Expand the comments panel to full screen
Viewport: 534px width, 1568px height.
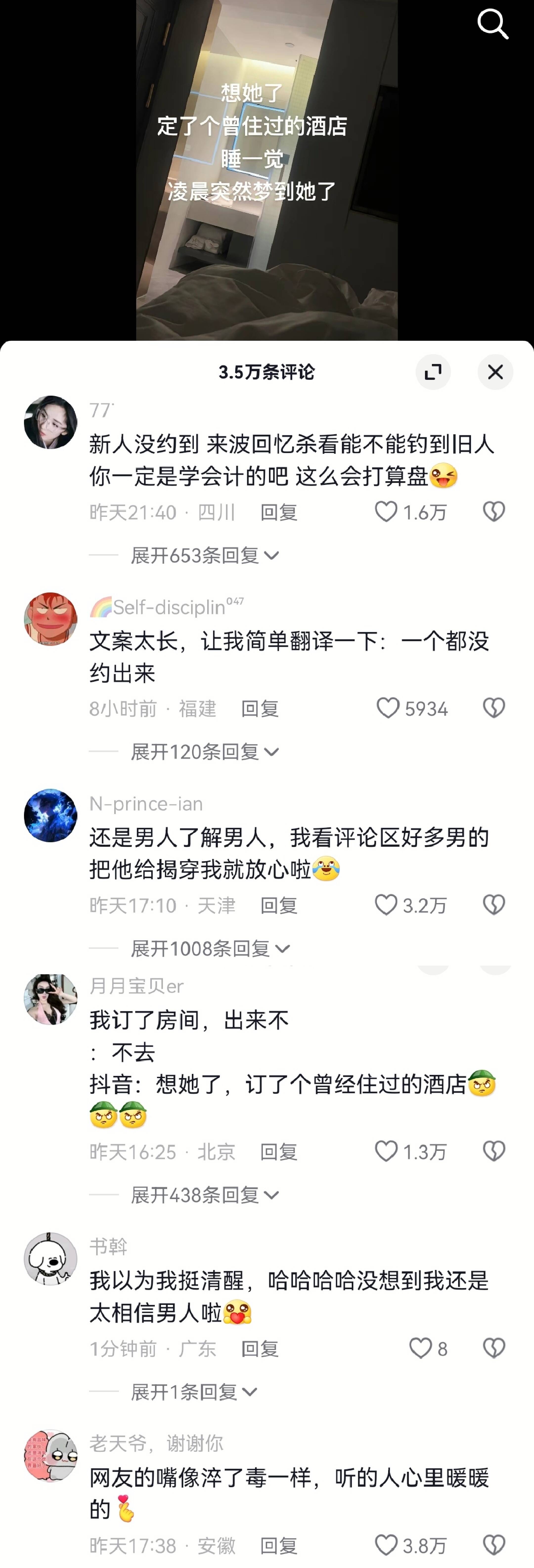click(433, 372)
